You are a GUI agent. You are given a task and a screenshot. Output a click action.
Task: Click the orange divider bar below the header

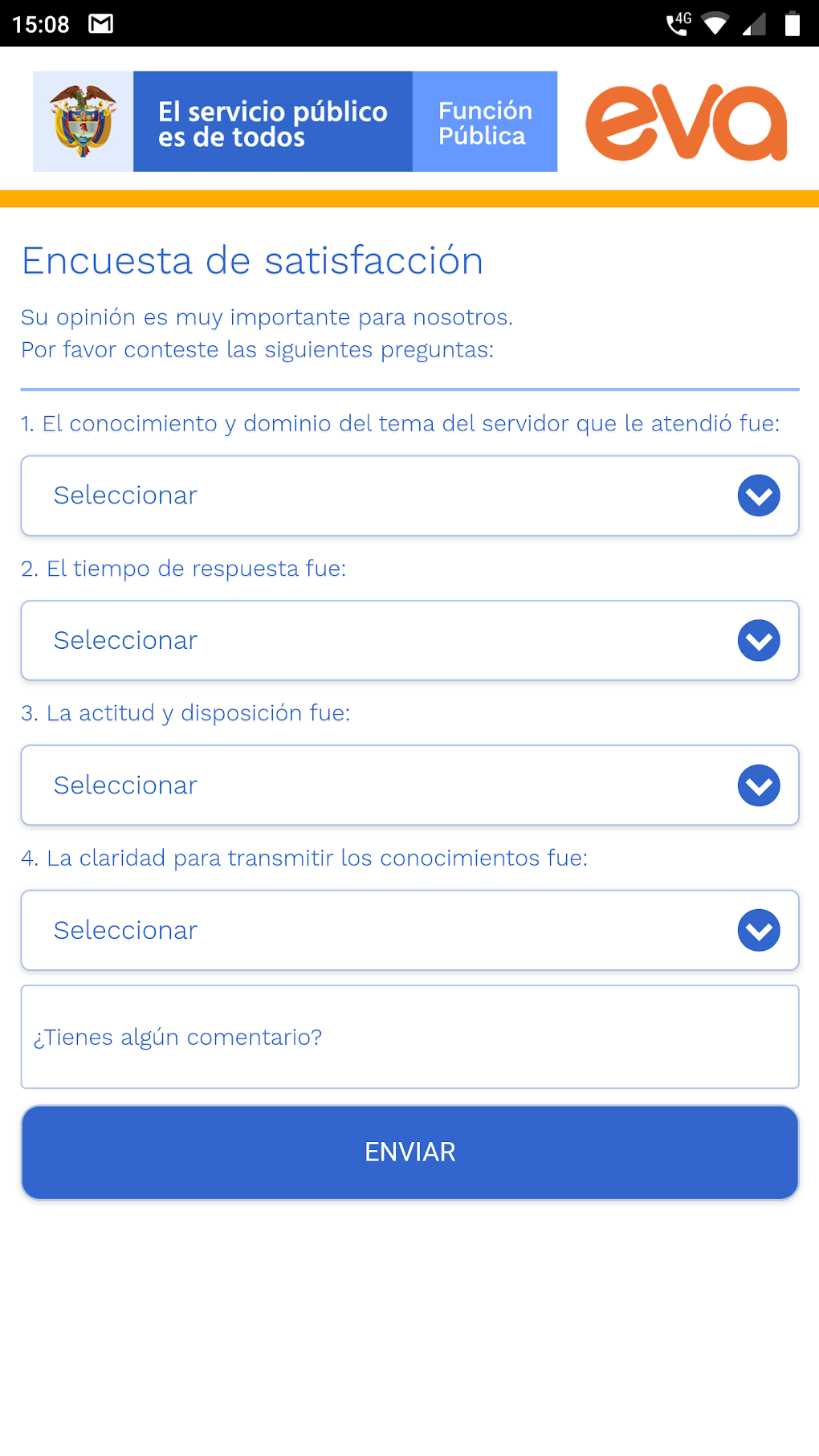409,196
